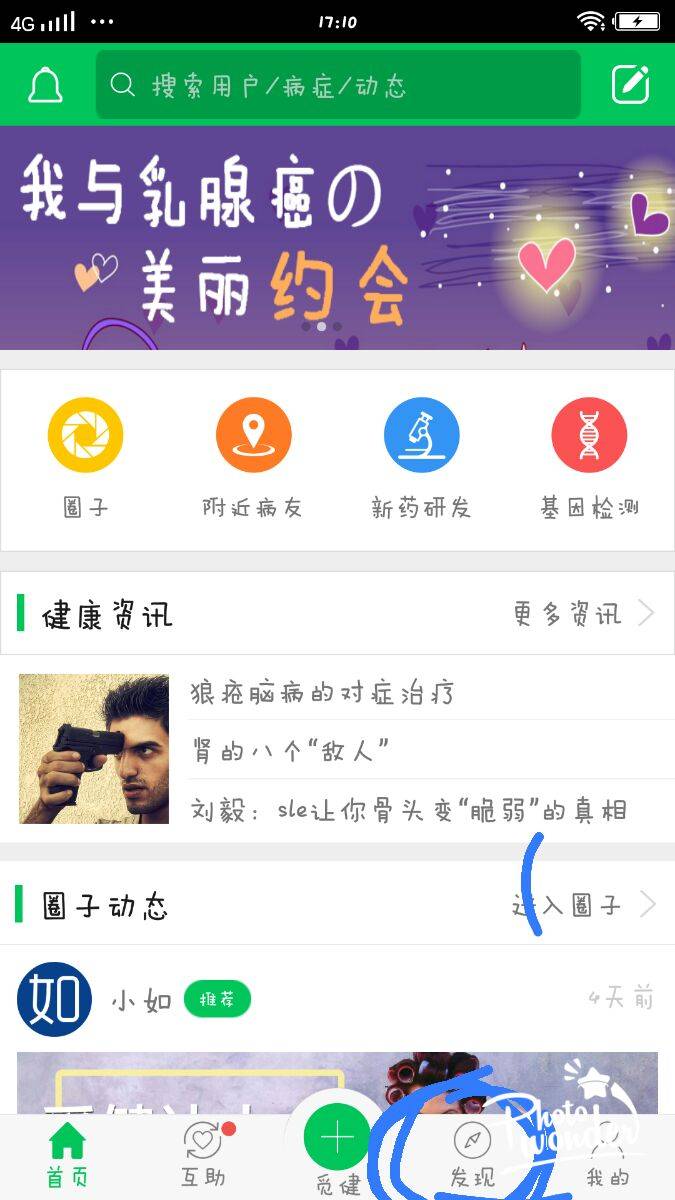
Task: Open the breast cancer banner
Action: tap(337, 238)
